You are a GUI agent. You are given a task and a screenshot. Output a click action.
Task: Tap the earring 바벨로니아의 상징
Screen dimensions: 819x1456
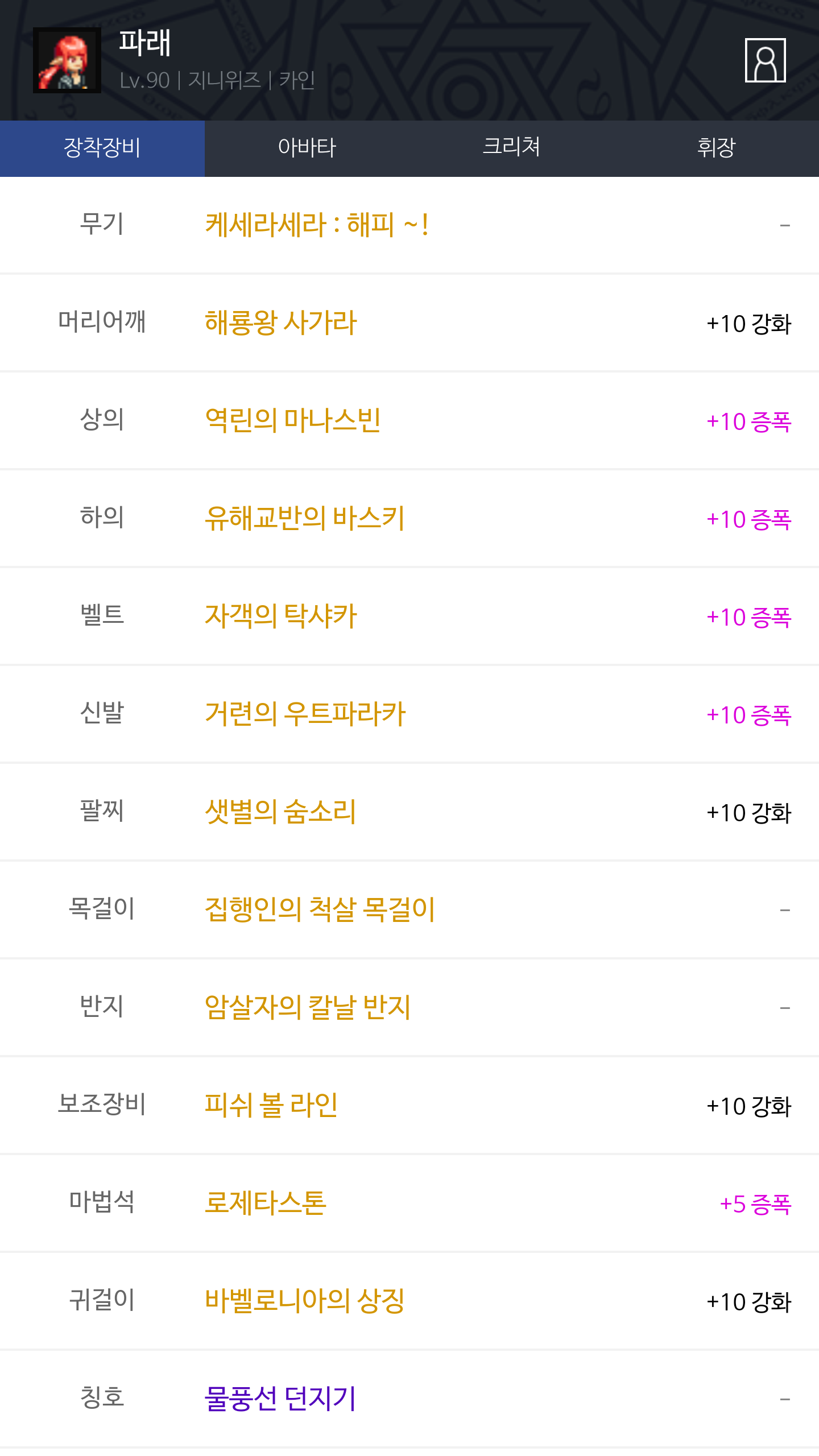(x=305, y=1301)
